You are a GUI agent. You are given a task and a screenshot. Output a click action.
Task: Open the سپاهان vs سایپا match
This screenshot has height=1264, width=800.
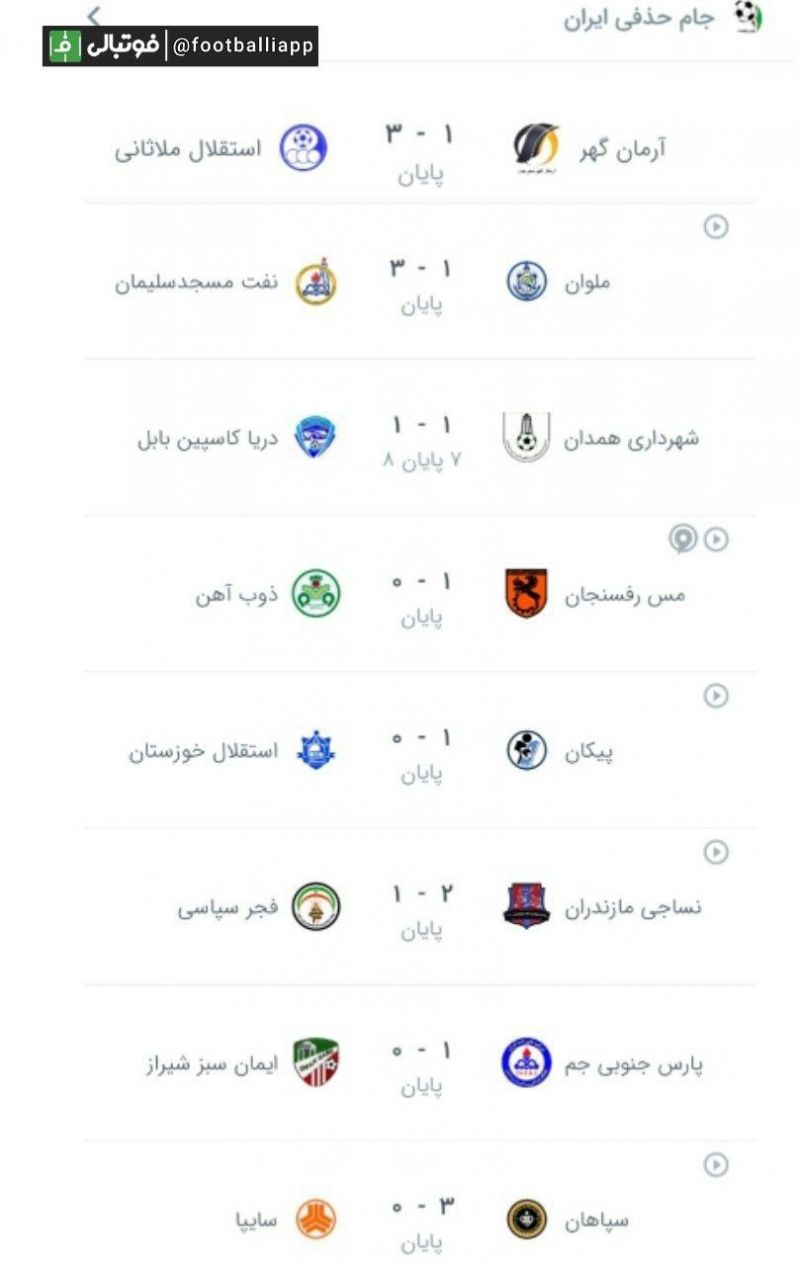(419, 1220)
